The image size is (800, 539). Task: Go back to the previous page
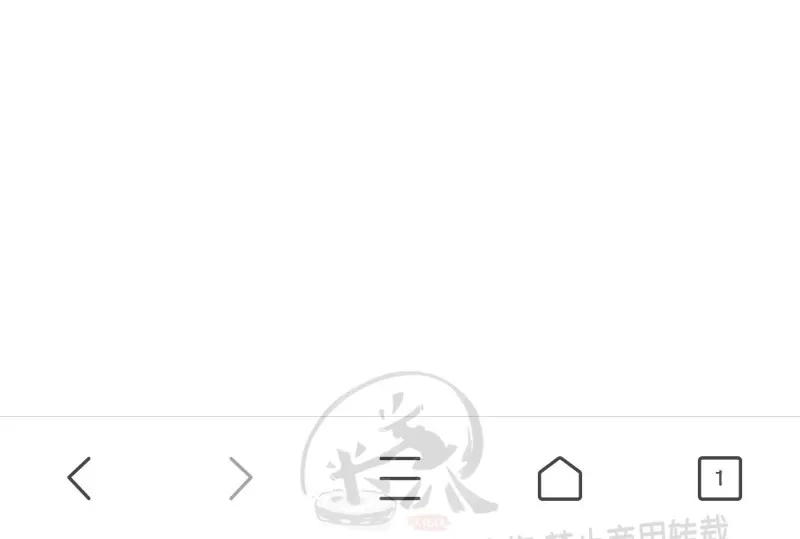point(80,478)
